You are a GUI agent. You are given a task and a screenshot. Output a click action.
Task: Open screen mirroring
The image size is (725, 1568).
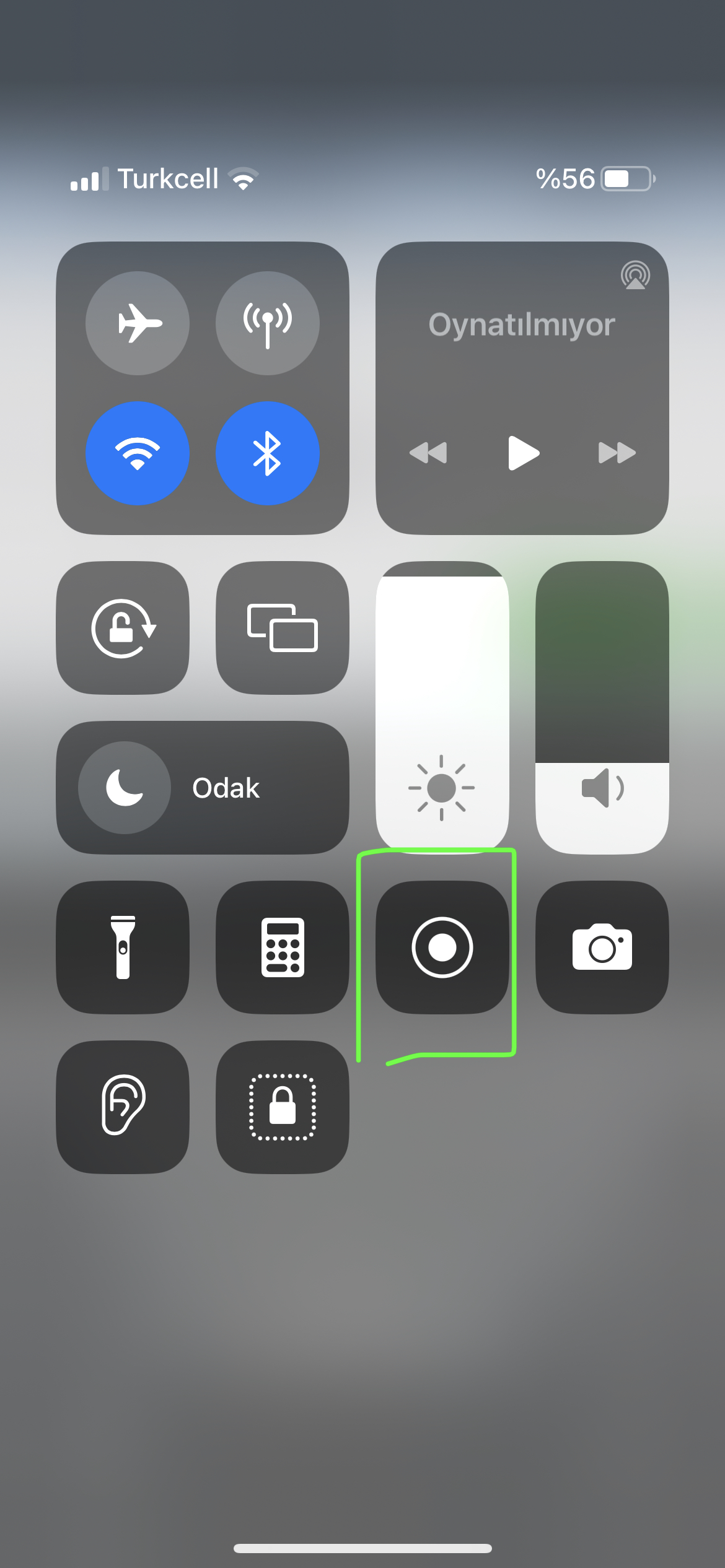click(x=283, y=628)
